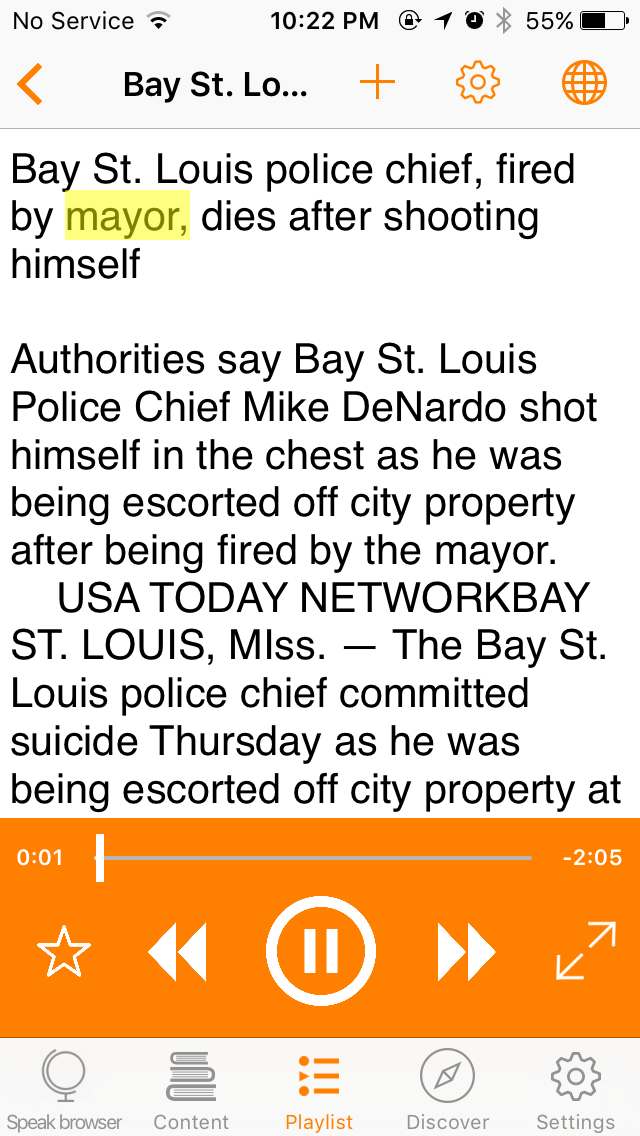The width and height of the screenshot is (640, 1136).
Task: Switch to the Speak browser tab
Action: click(x=64, y=1090)
